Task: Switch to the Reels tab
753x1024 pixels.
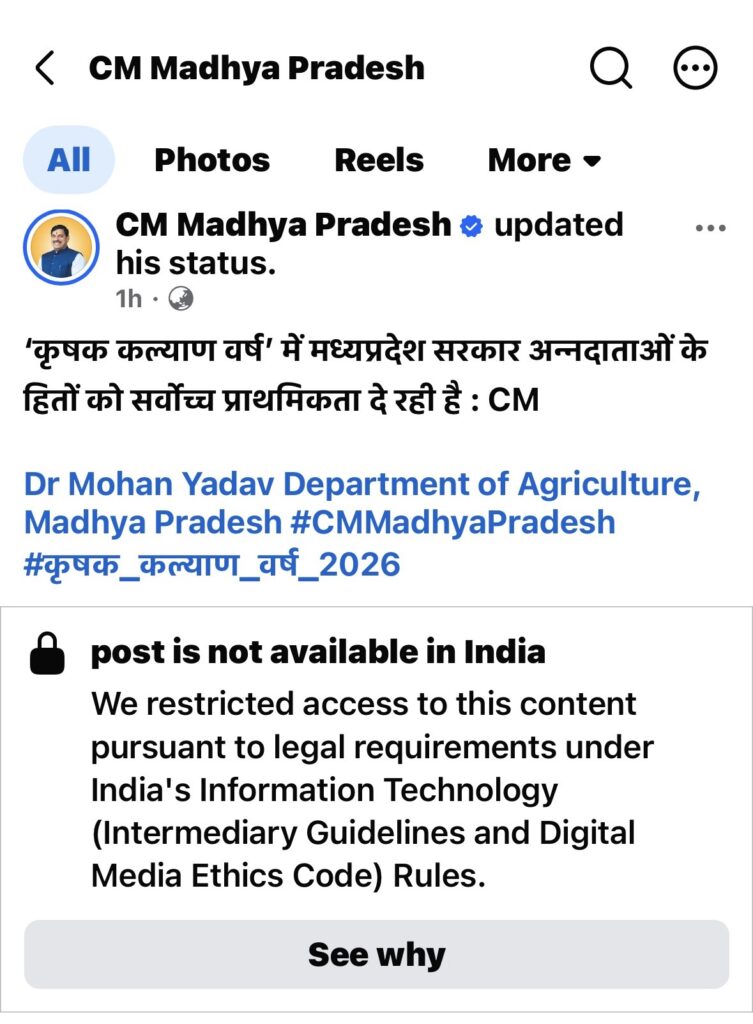Action: coord(379,160)
